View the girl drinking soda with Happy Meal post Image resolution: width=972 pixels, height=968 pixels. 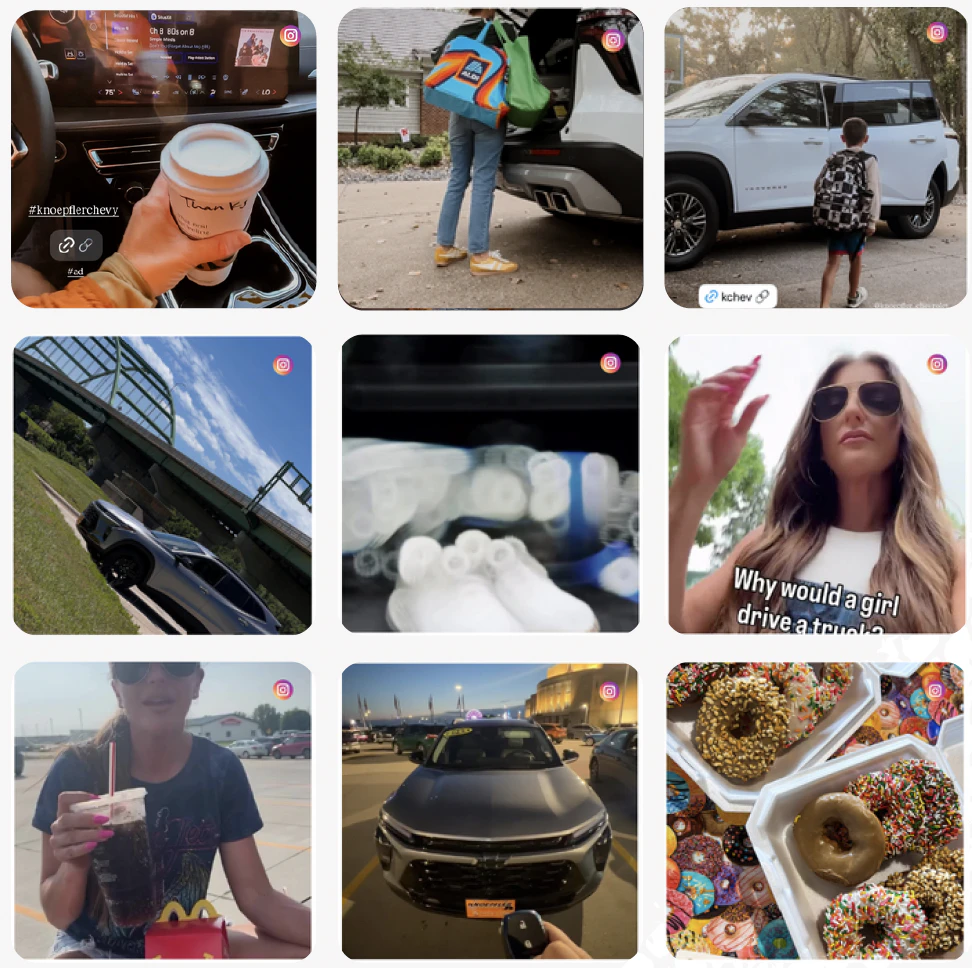click(163, 810)
